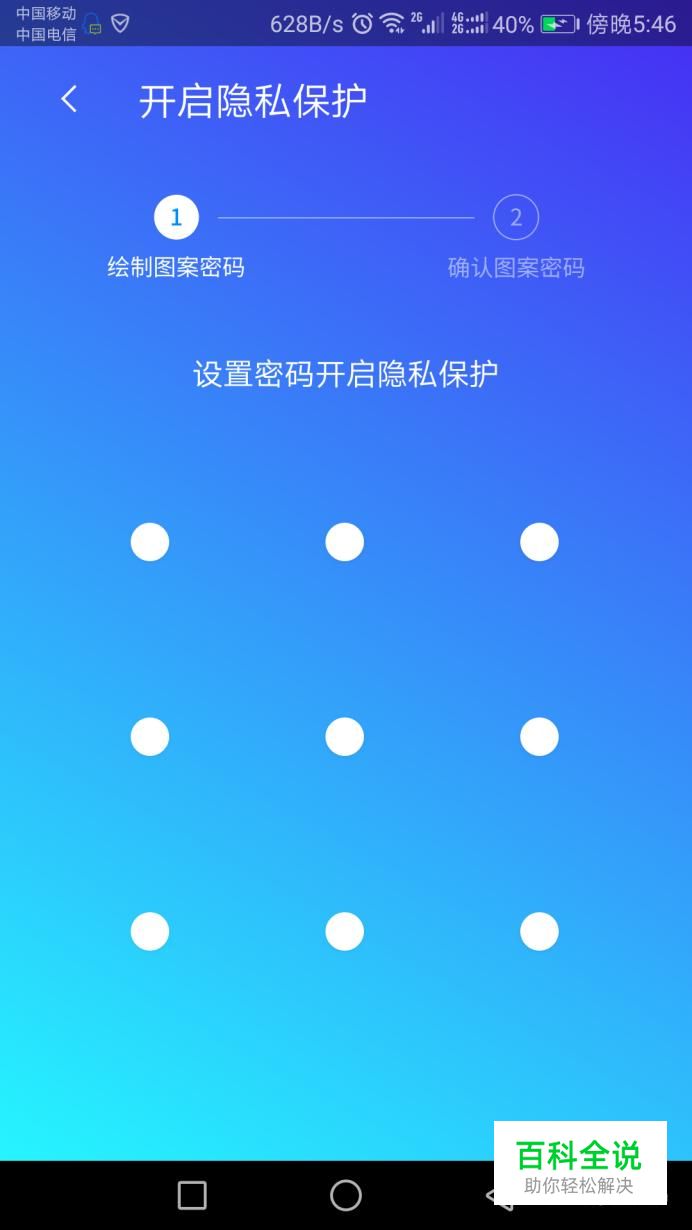
Task: Tap the bottom-left dot of the pattern grid
Action: click(150, 931)
